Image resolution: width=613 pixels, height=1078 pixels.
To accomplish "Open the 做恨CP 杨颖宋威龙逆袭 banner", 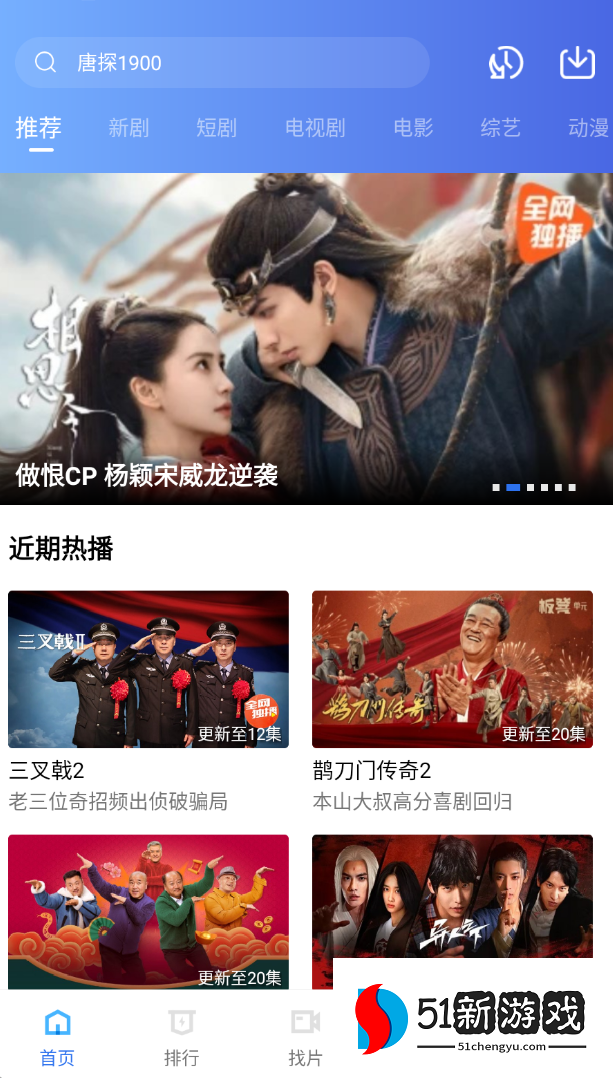I will 306,340.
